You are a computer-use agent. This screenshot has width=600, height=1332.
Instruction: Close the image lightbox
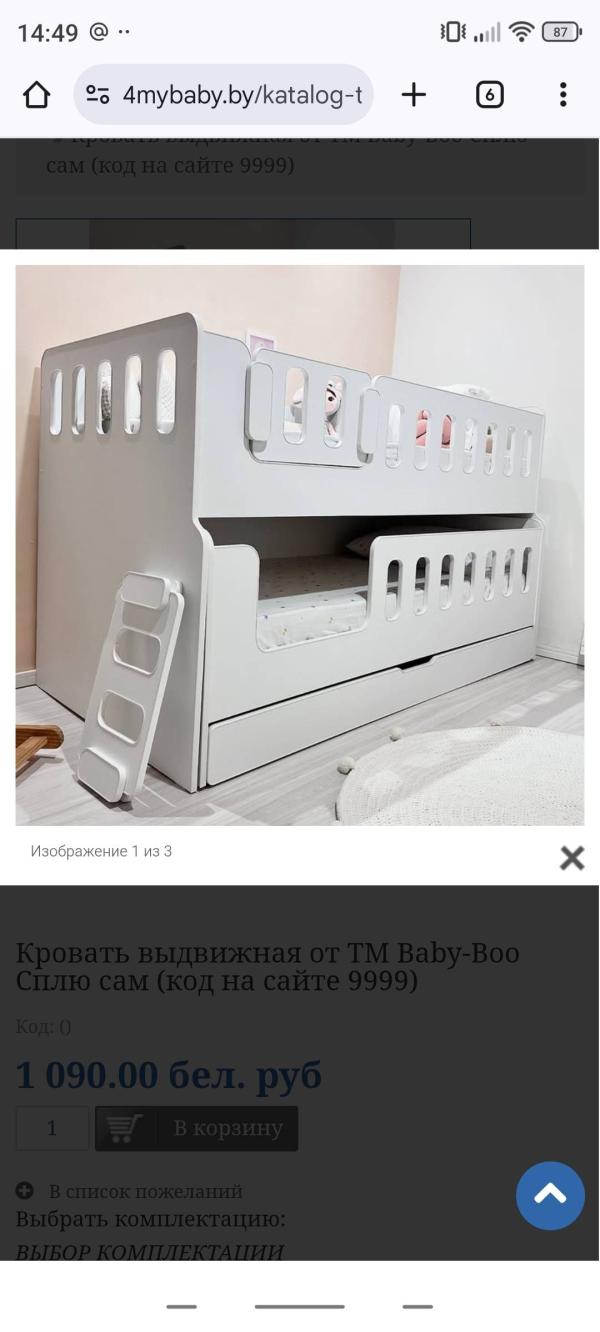click(571, 857)
